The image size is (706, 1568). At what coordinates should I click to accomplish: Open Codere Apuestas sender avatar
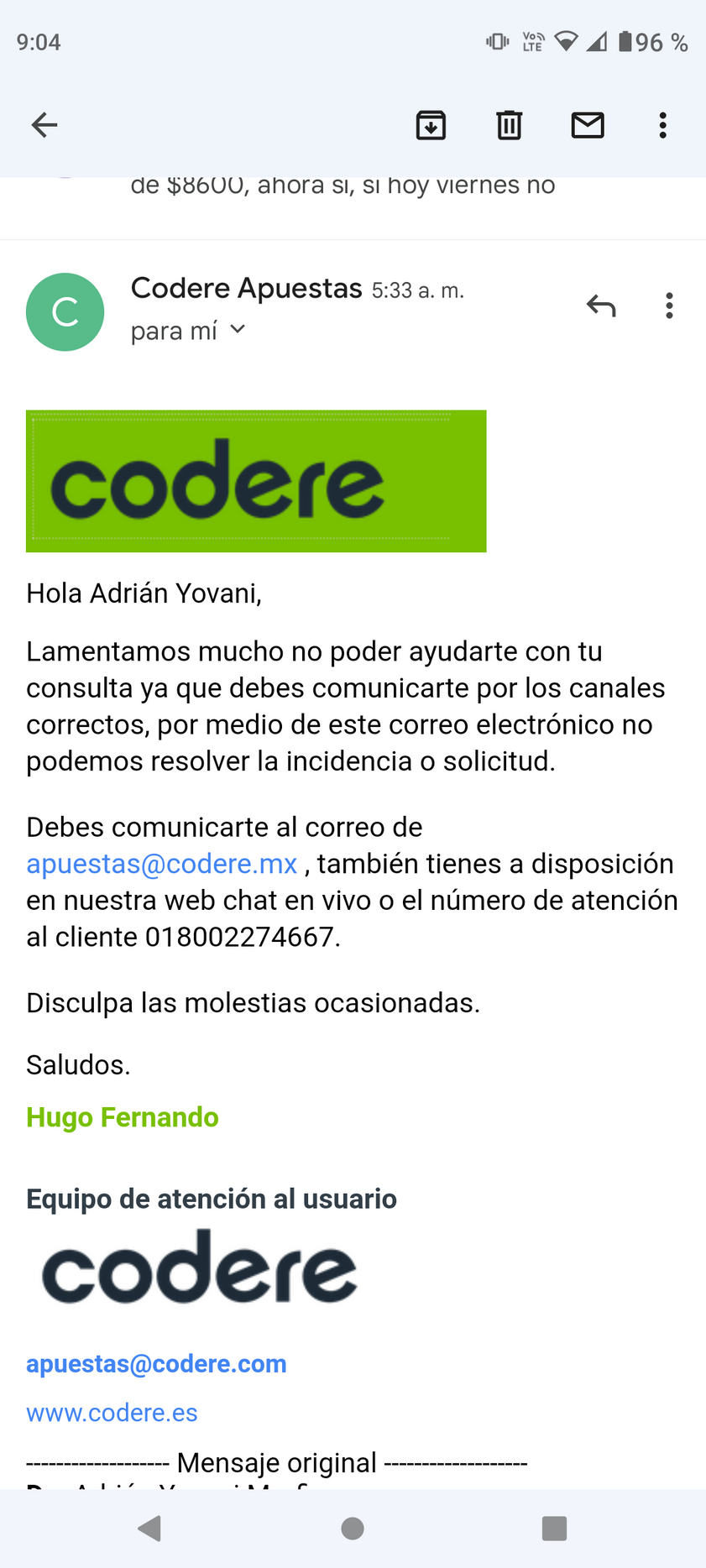(65, 312)
